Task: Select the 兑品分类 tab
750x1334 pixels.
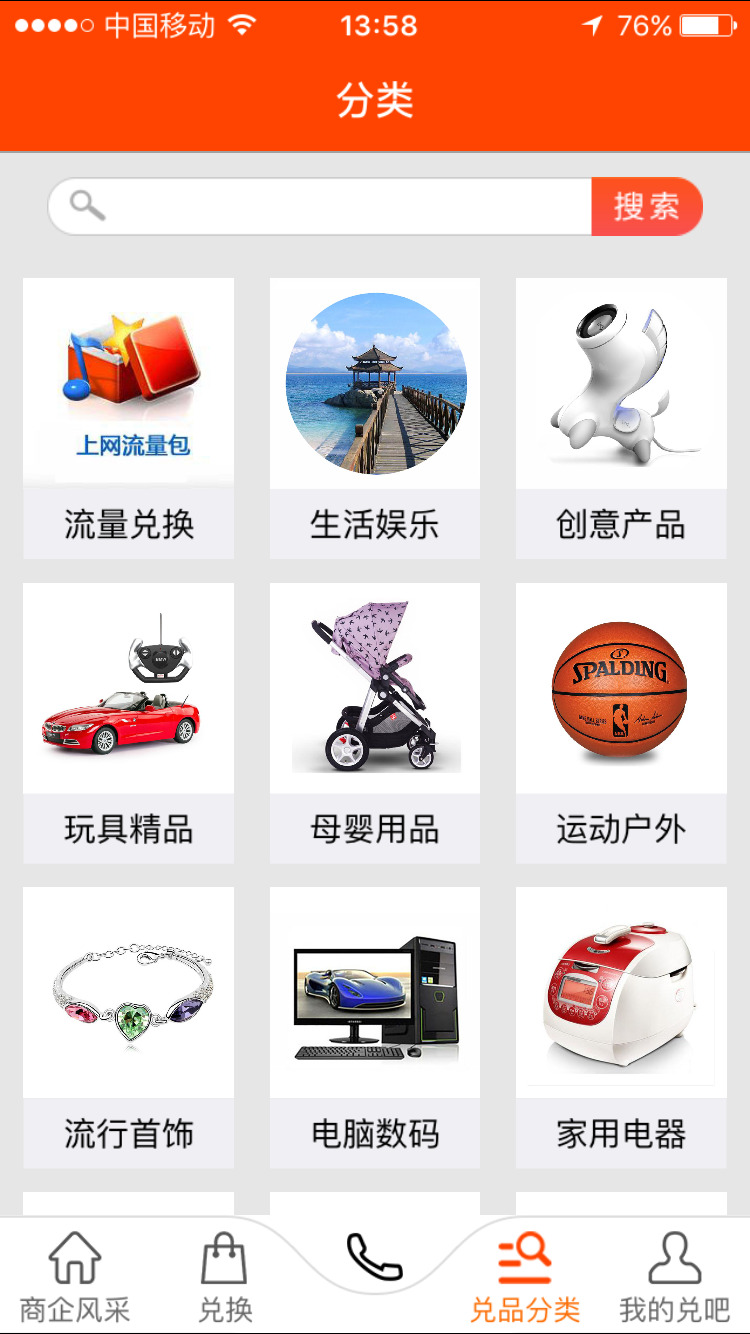Action: tap(525, 1277)
